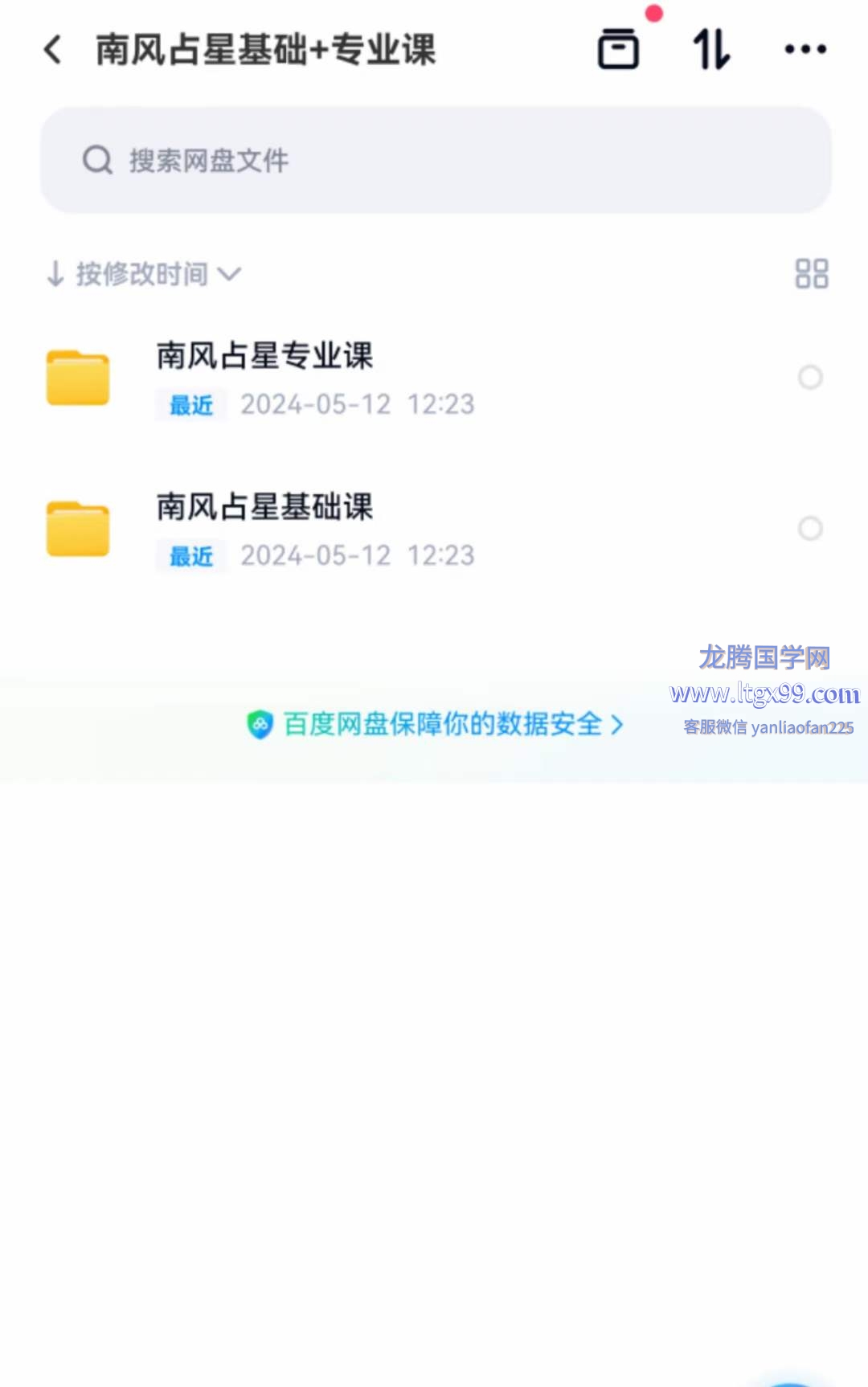This screenshot has width=868, height=1387.
Task: Open the 南风占星基础课 folder
Action: [x=265, y=528]
